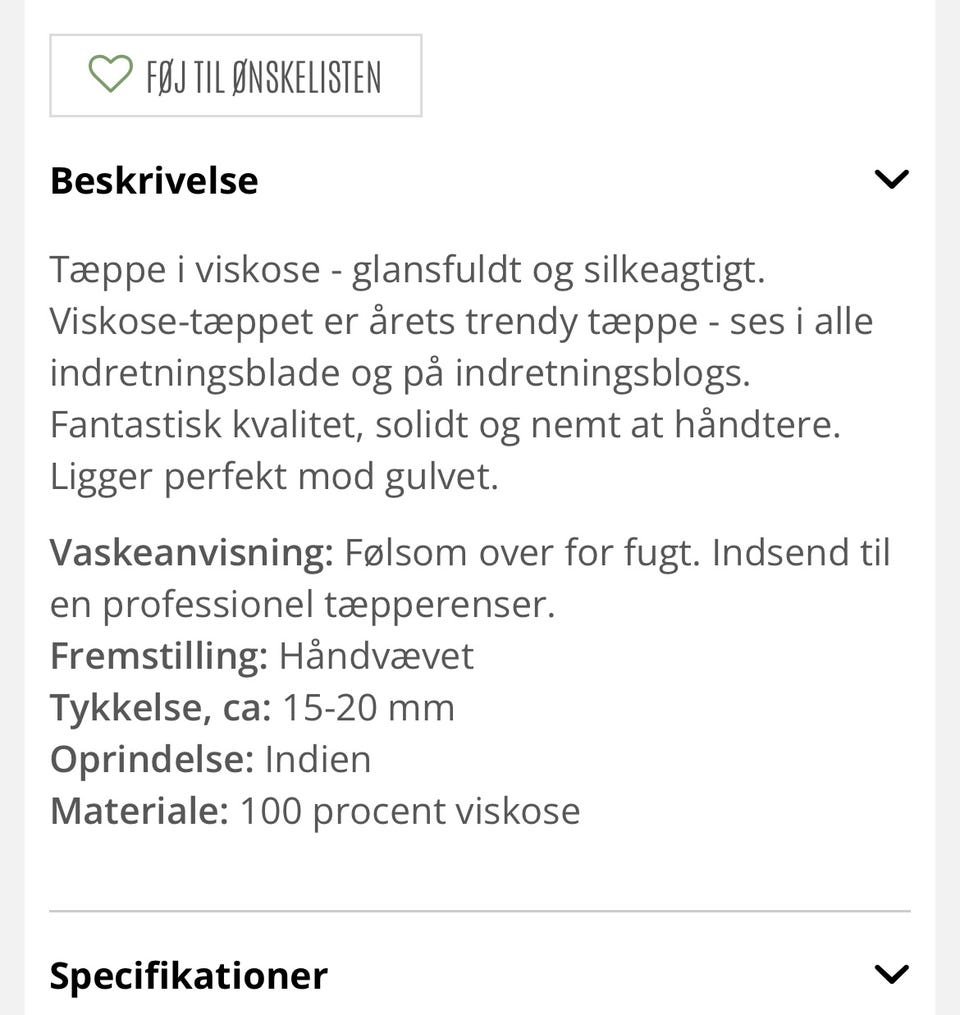Click the Materiale: 100 procent viskose text

315,811
